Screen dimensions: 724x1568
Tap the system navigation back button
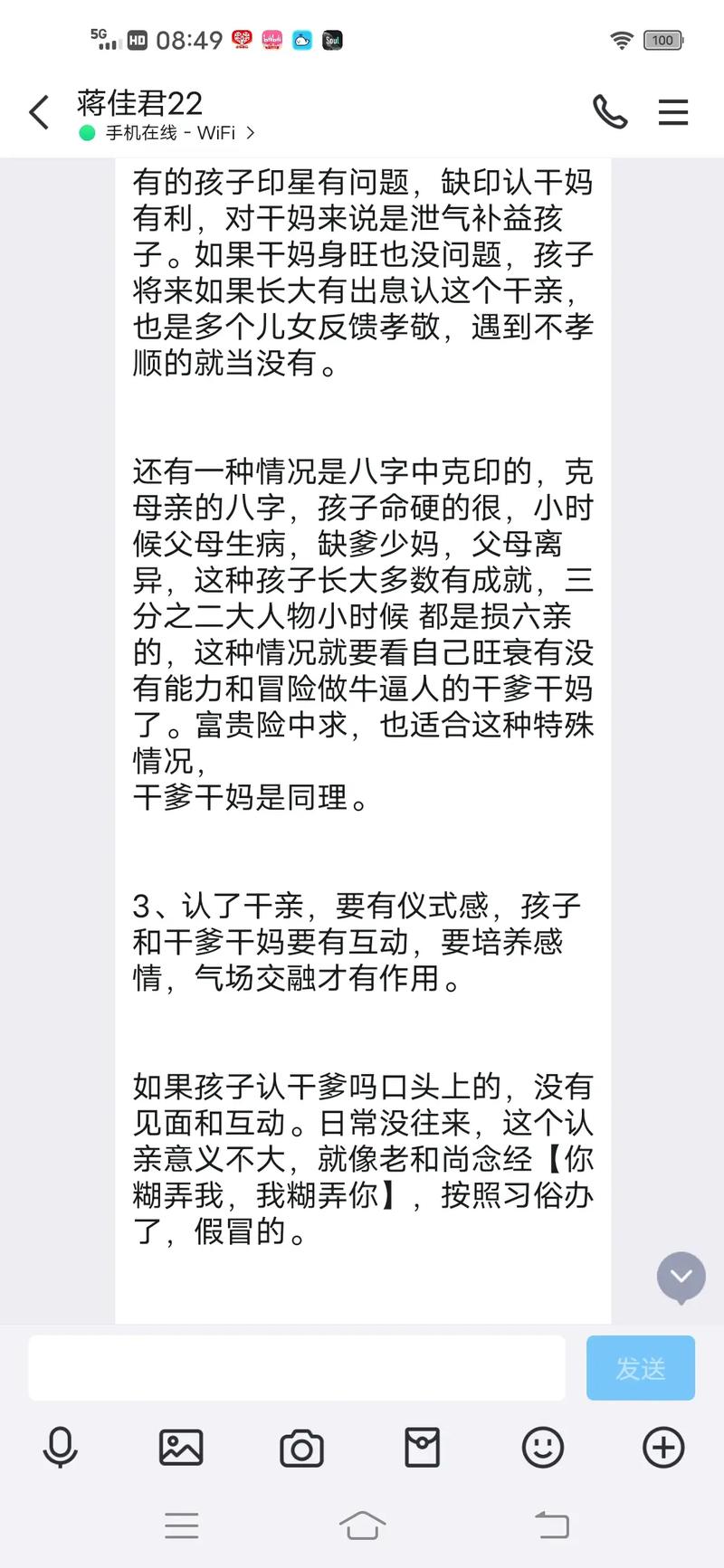click(551, 1525)
